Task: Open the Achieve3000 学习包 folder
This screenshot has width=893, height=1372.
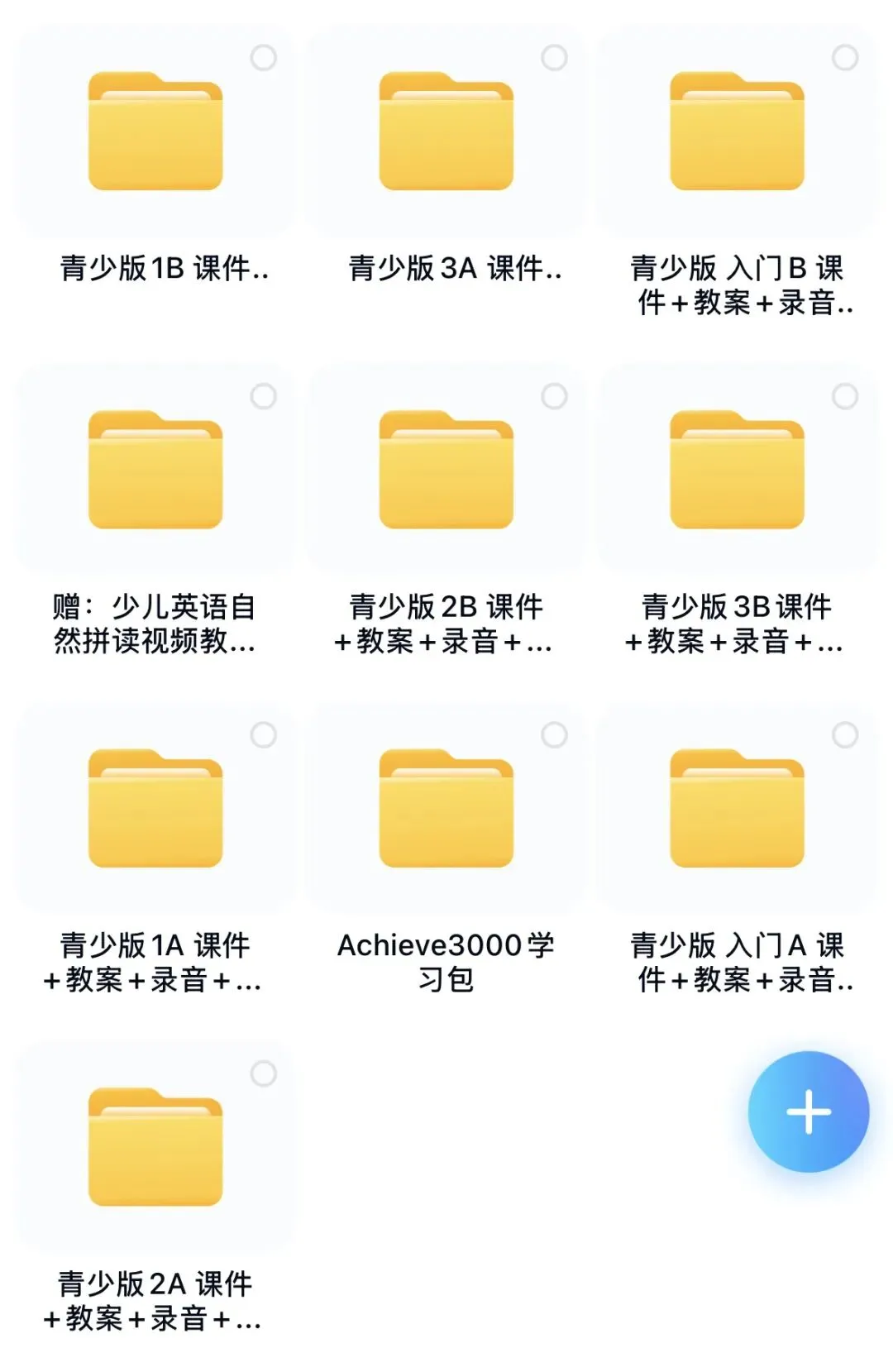Action: [x=446, y=809]
